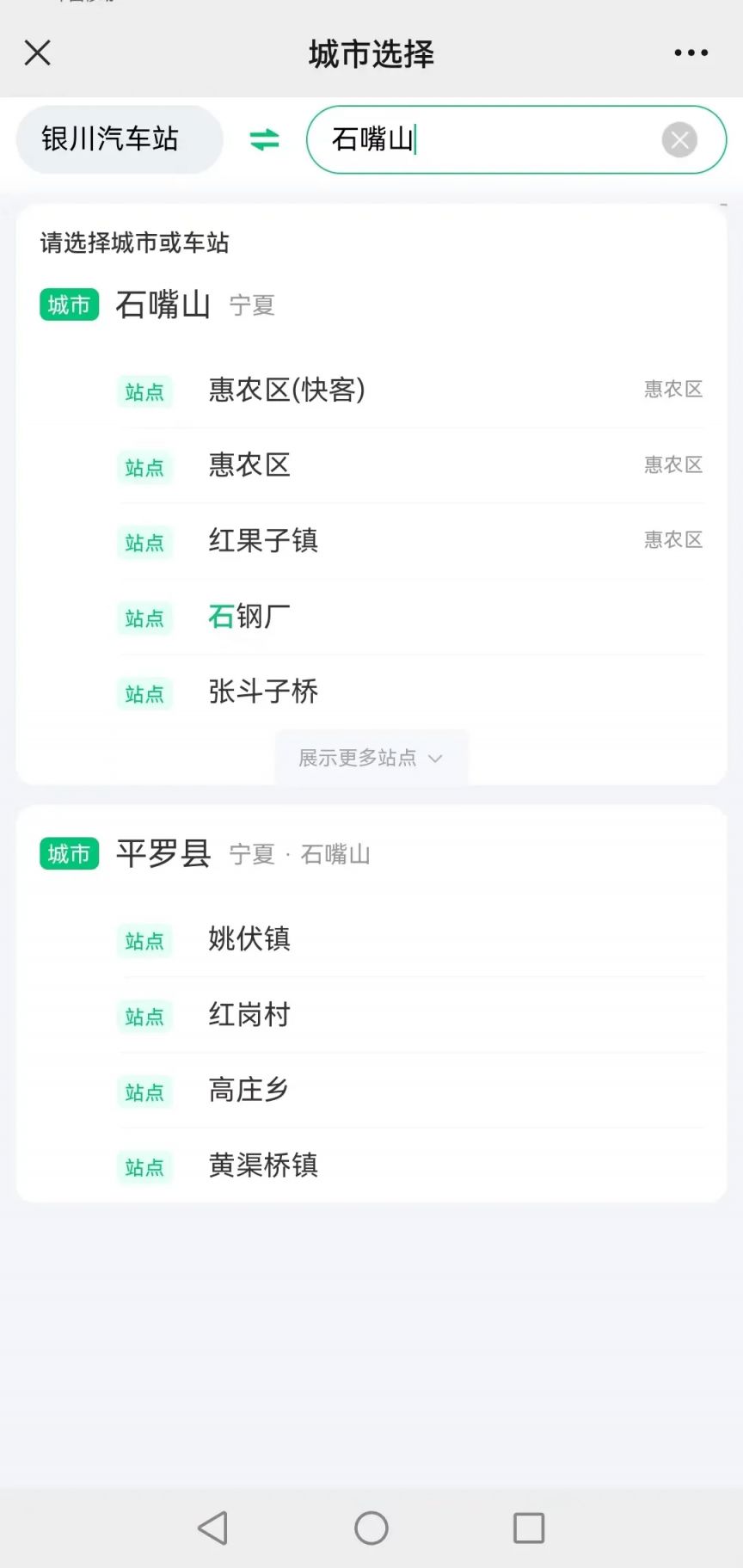Choose station 姚伏镇
The width and height of the screenshot is (743, 1568).
pos(411,939)
